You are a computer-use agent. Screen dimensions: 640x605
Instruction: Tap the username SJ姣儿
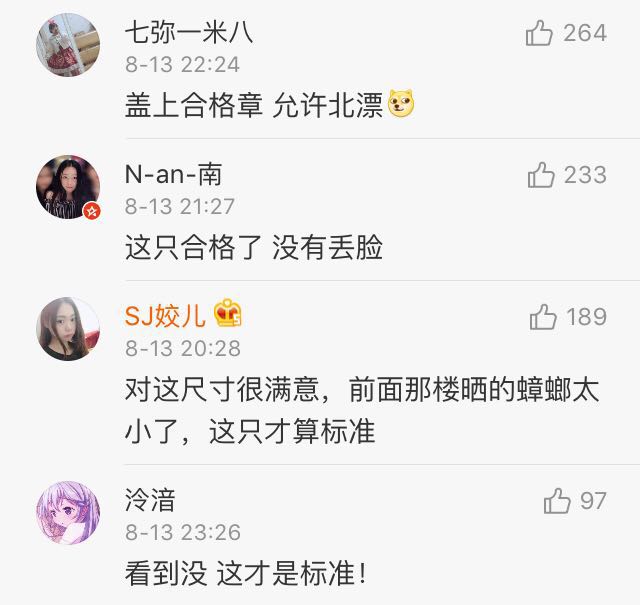coord(166,317)
